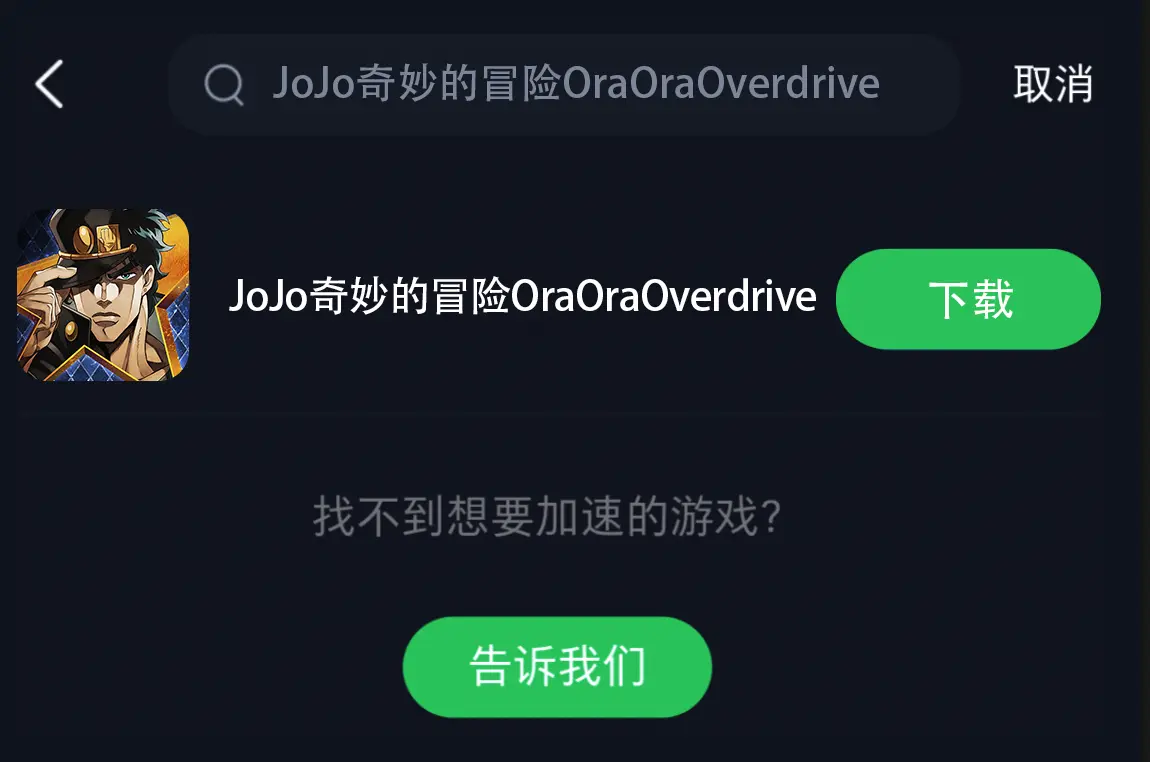Screen dimensions: 1150x762
Task: Cancel the search with 取消
Action: (x=1053, y=85)
